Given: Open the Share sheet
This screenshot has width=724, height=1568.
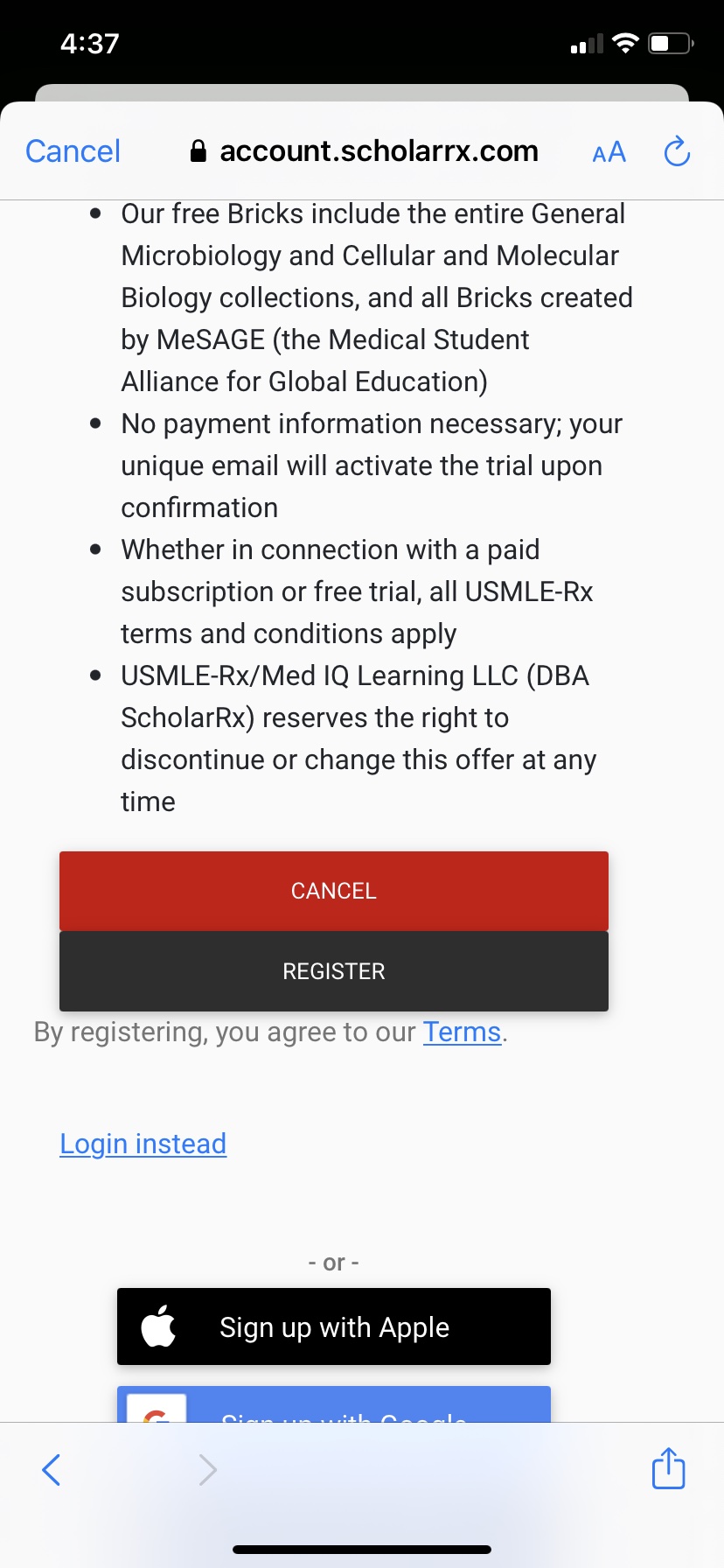Looking at the screenshot, I should click(x=667, y=1468).
